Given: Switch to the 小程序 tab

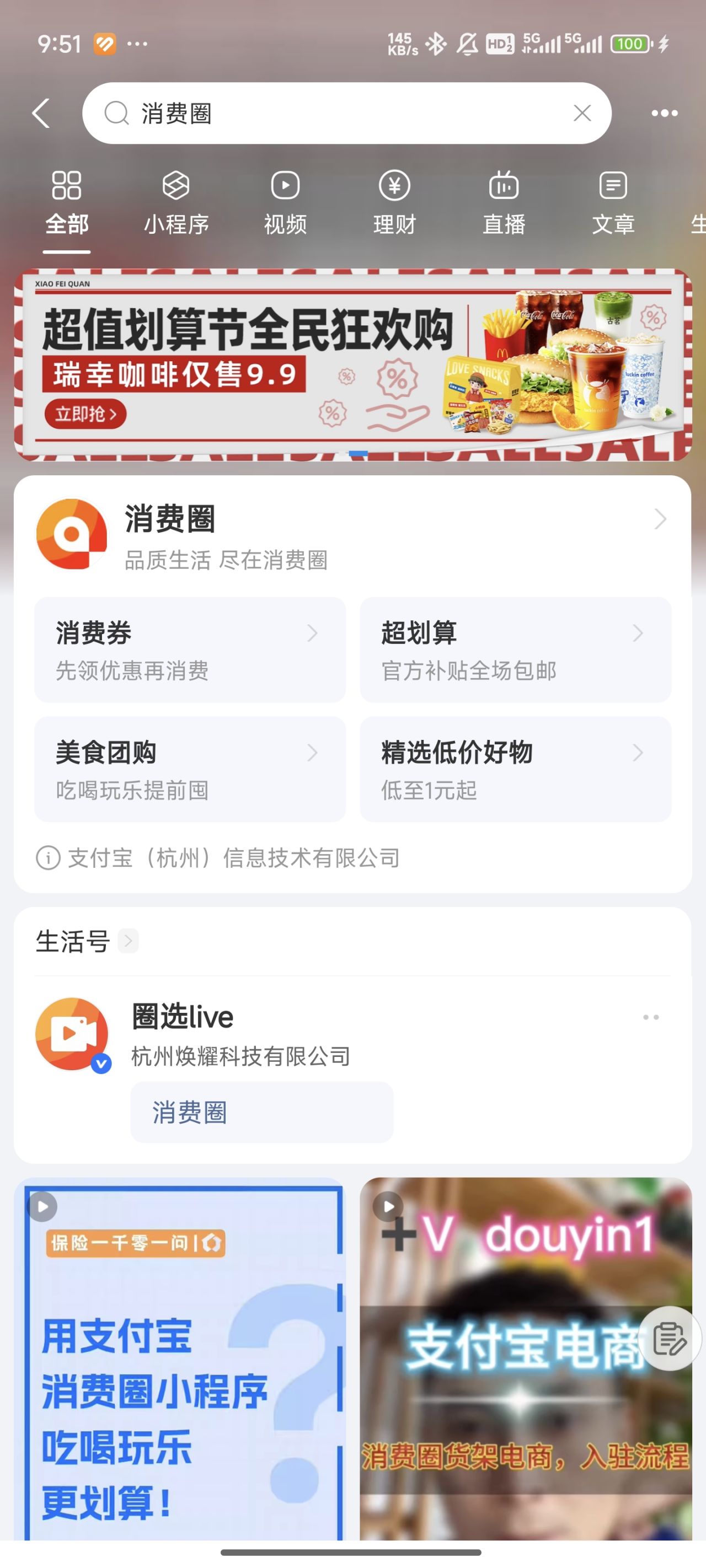Looking at the screenshot, I should pos(176,203).
